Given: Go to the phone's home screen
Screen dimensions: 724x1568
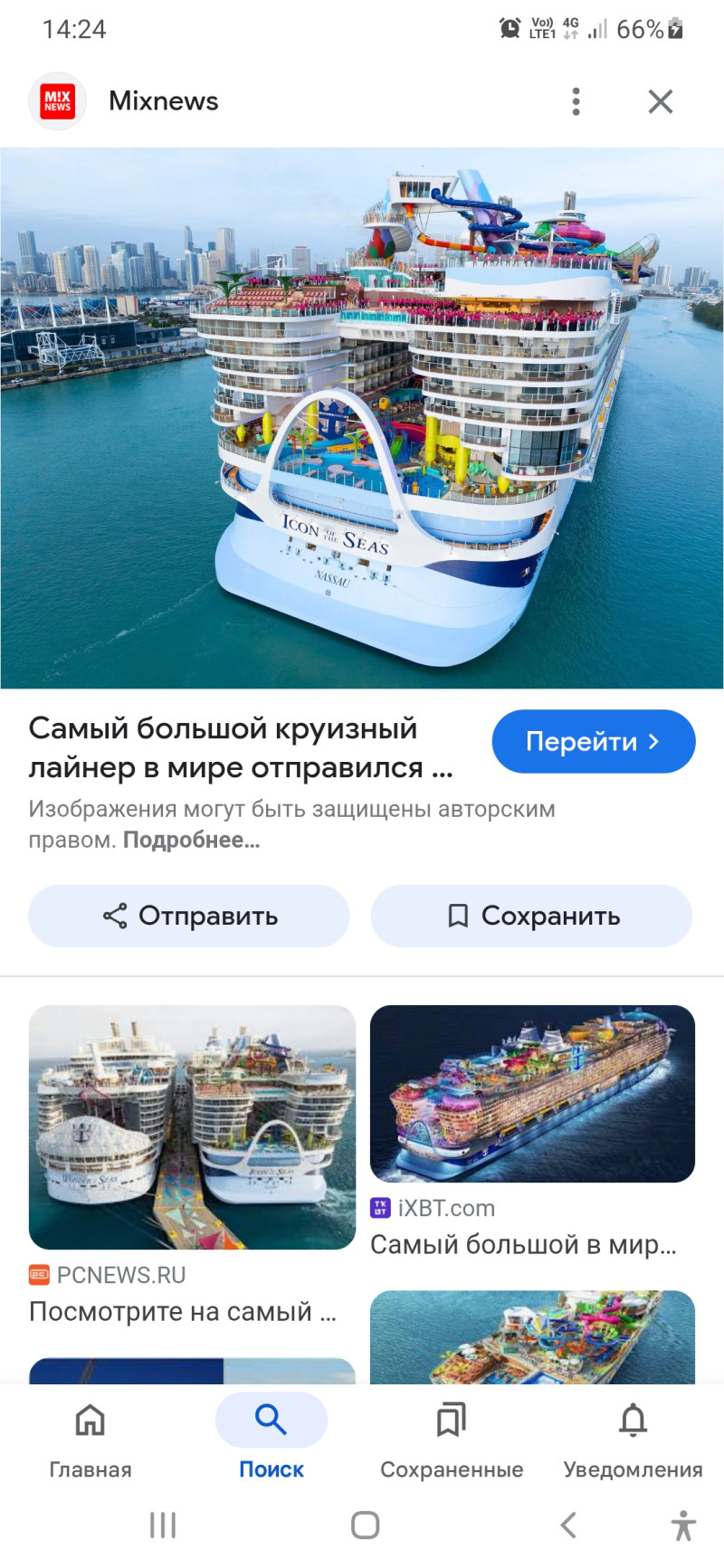Looking at the screenshot, I should pyautogui.click(x=365, y=1525).
